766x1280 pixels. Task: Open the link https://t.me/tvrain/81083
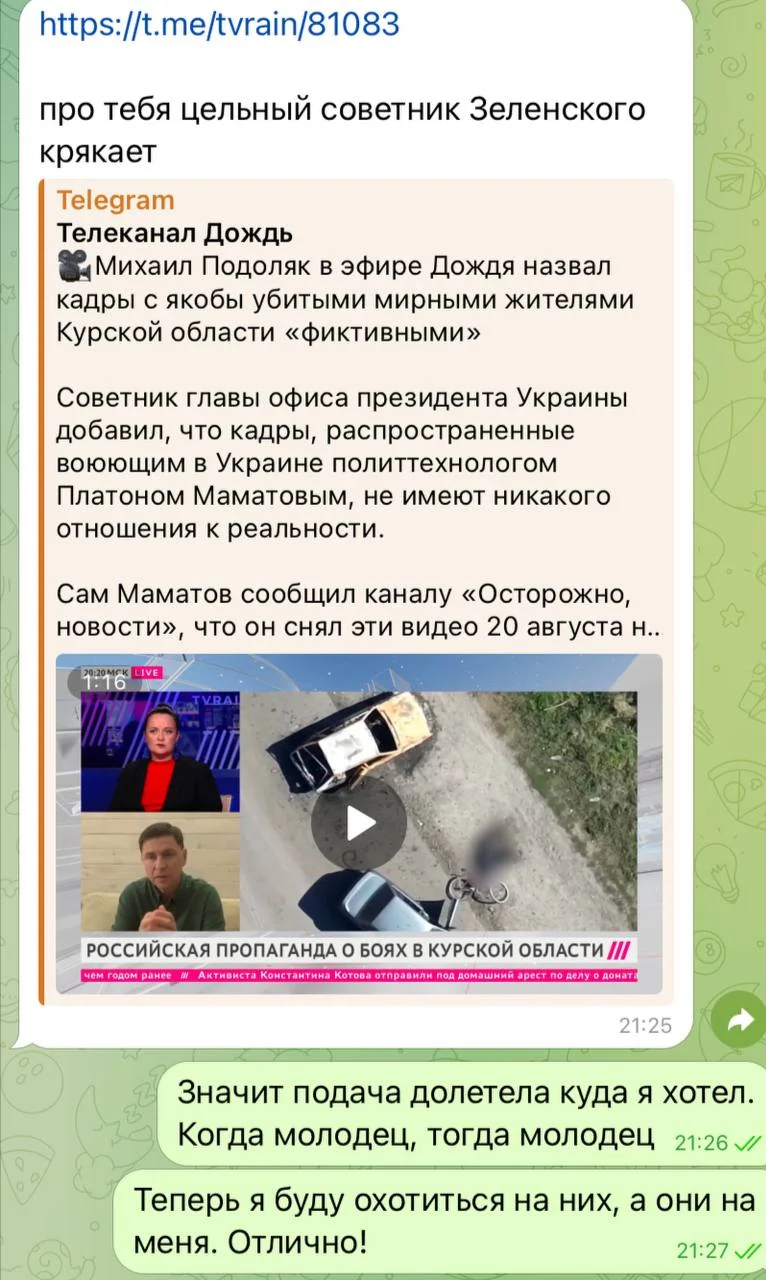click(222, 24)
